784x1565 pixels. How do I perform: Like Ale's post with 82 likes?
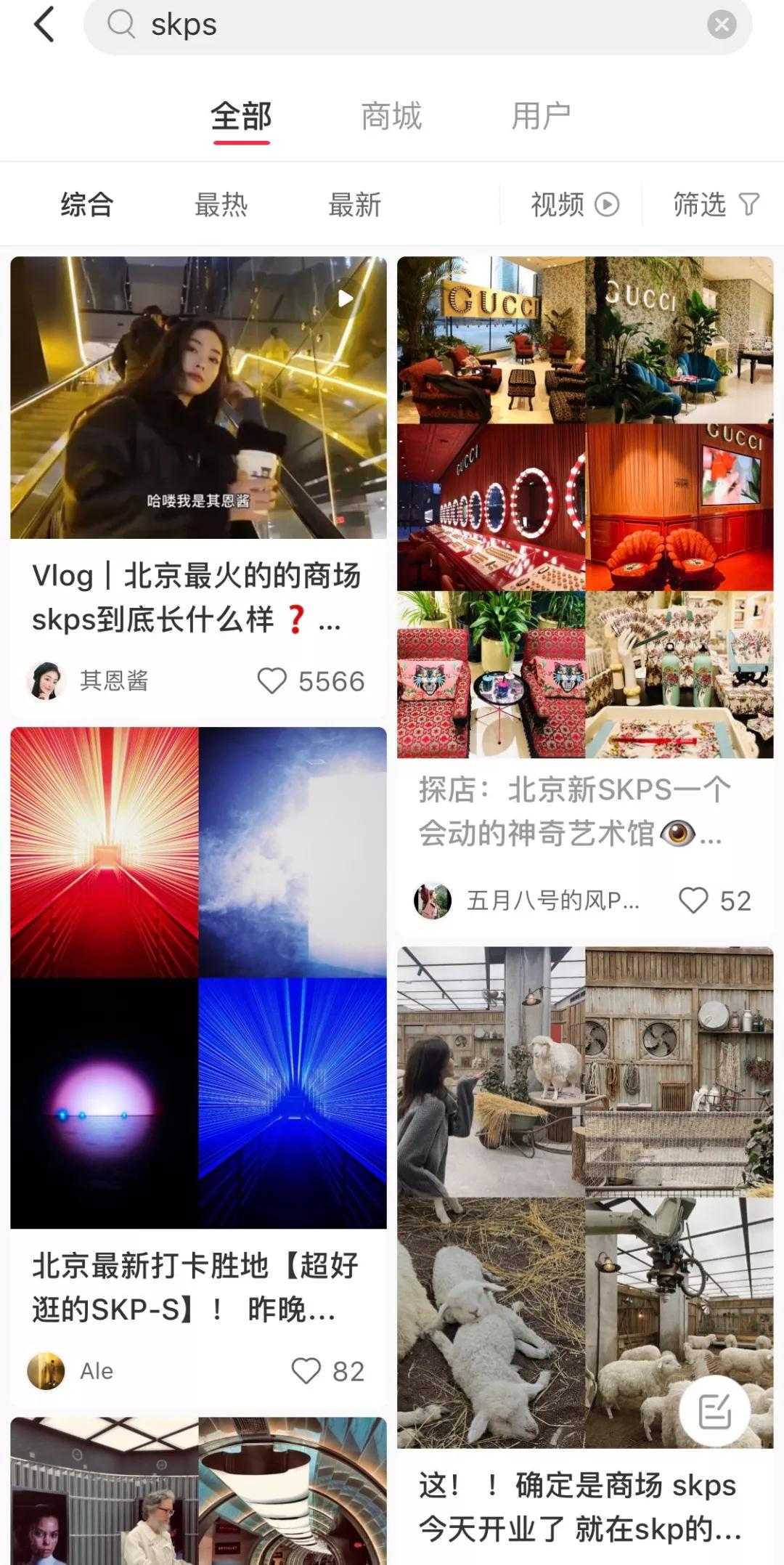306,1371
